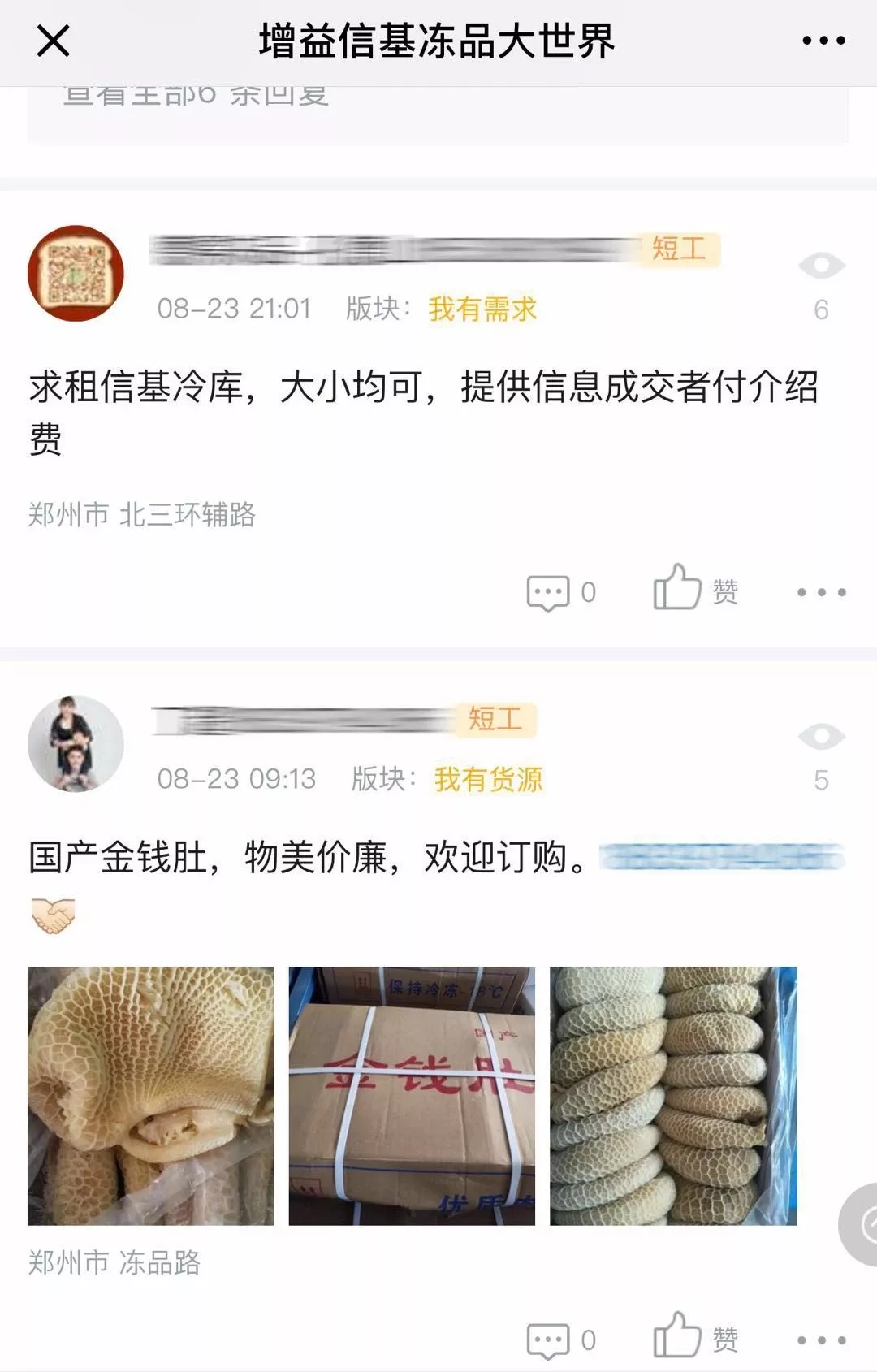
Task: Like the 求租信基冷库 post
Action: [695, 591]
